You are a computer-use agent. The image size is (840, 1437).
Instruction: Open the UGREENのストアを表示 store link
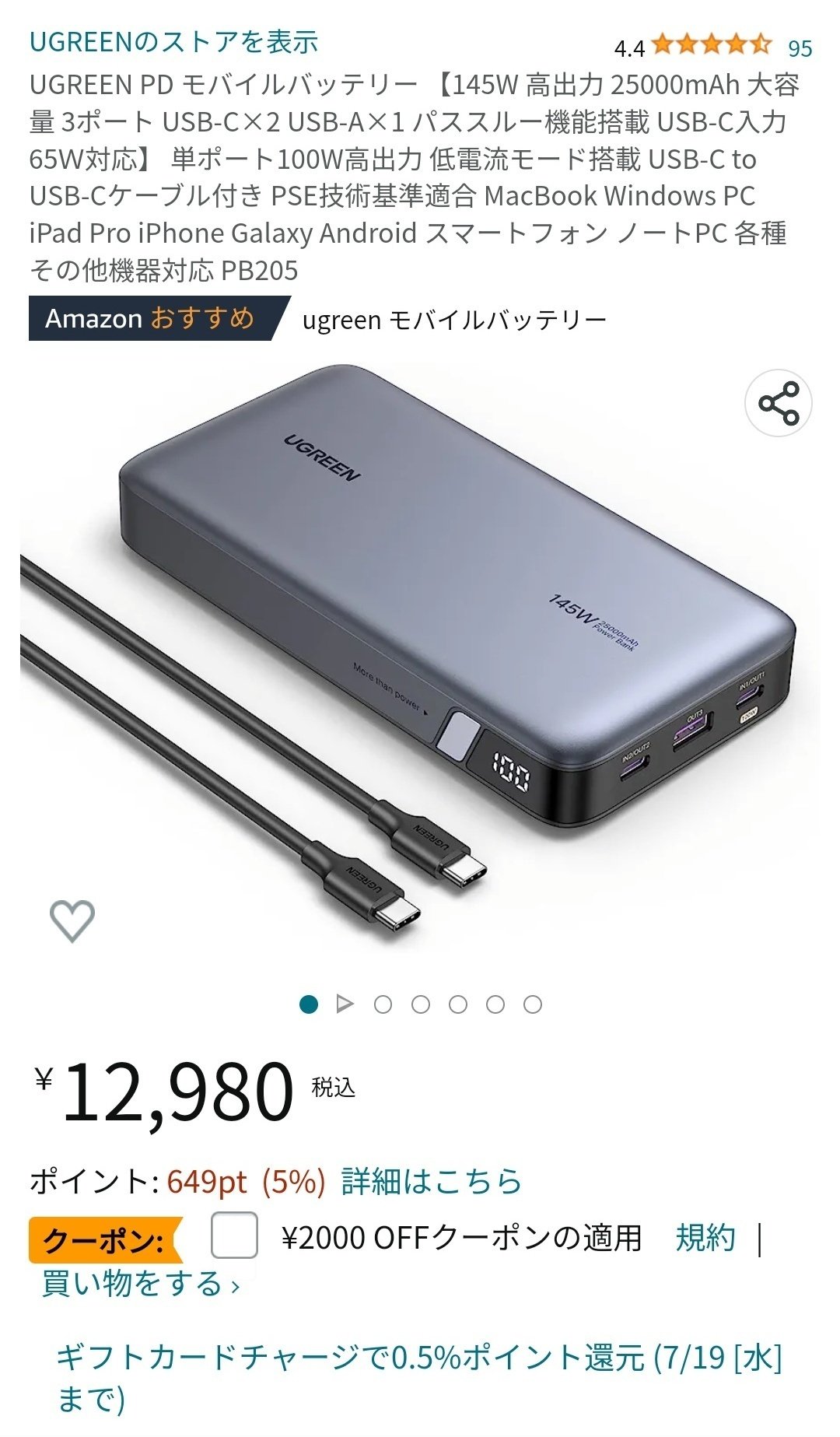(173, 42)
